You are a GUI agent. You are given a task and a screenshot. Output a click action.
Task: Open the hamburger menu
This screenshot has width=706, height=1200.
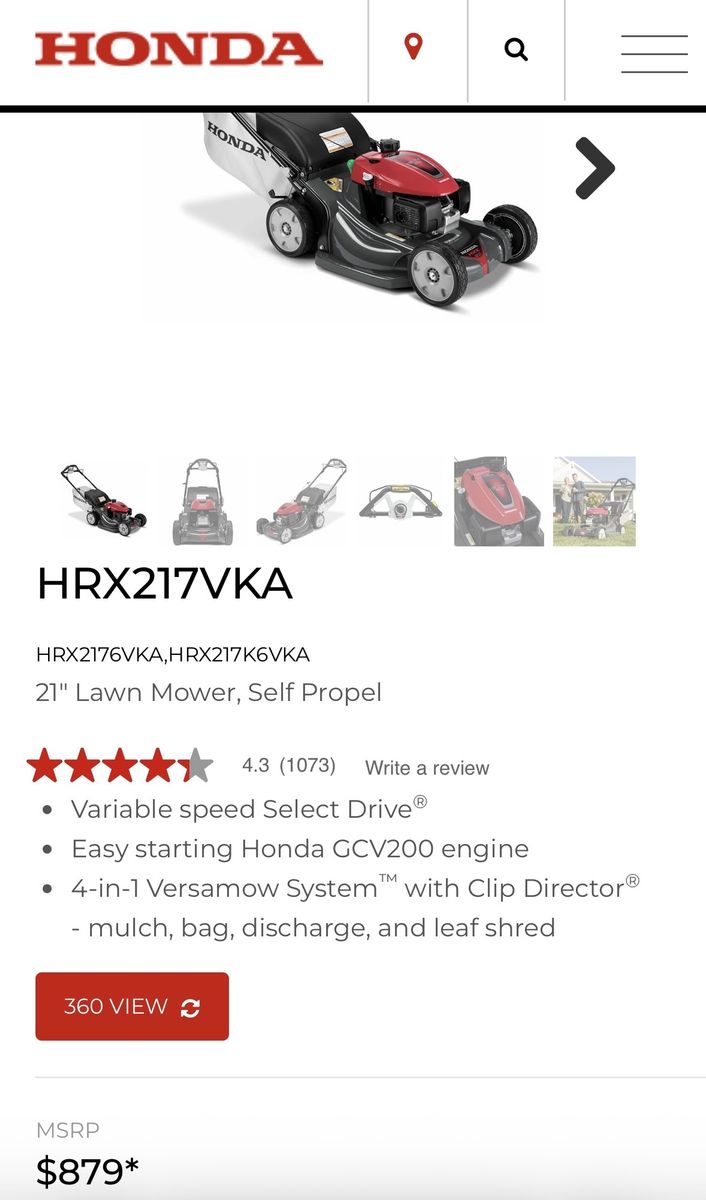(654, 53)
